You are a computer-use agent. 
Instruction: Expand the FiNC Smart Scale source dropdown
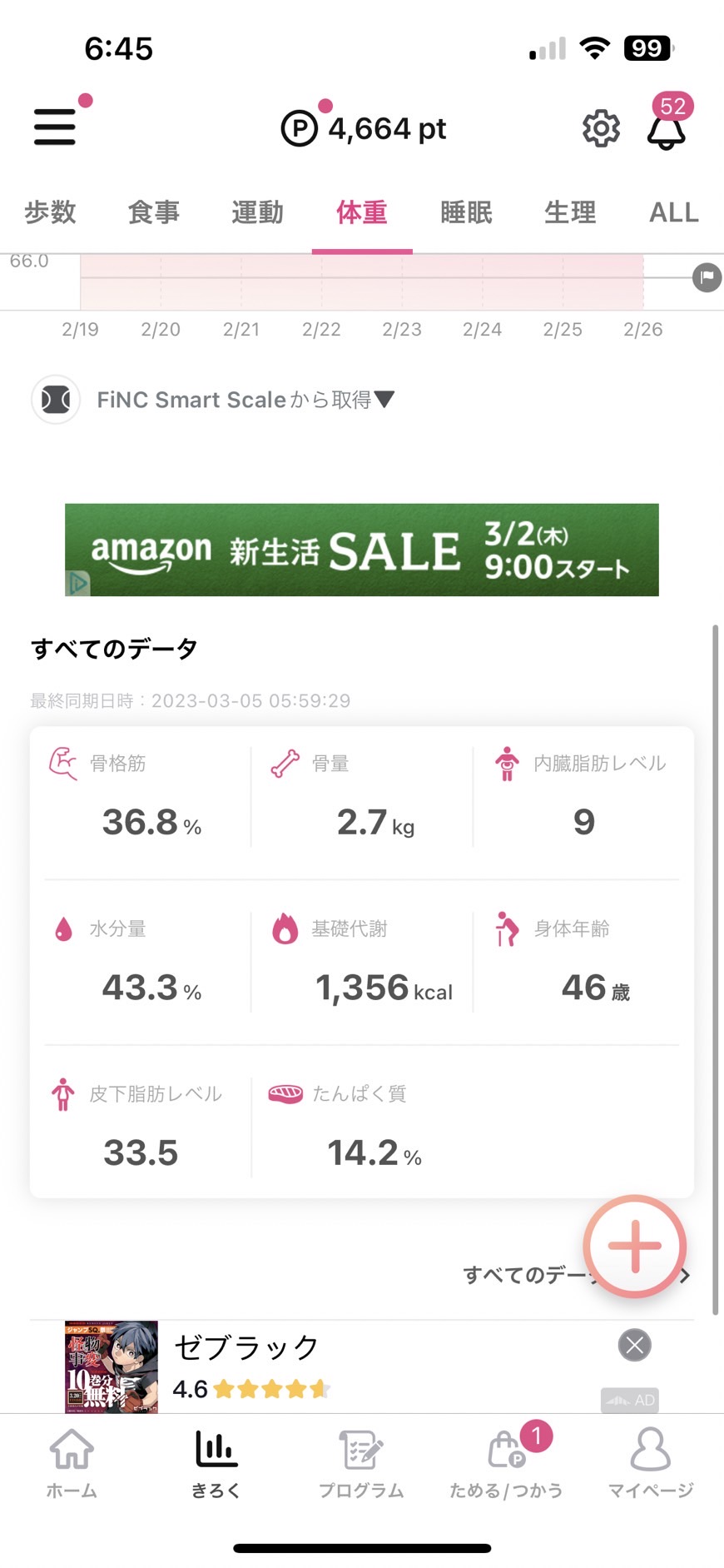245,400
